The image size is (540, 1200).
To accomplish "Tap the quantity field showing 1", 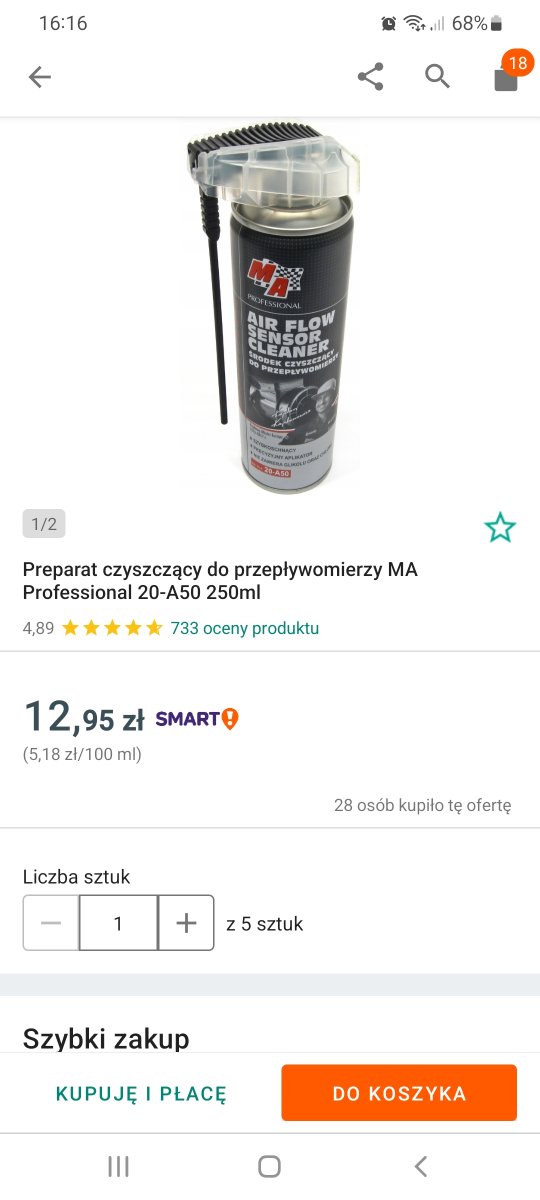I will coord(118,923).
